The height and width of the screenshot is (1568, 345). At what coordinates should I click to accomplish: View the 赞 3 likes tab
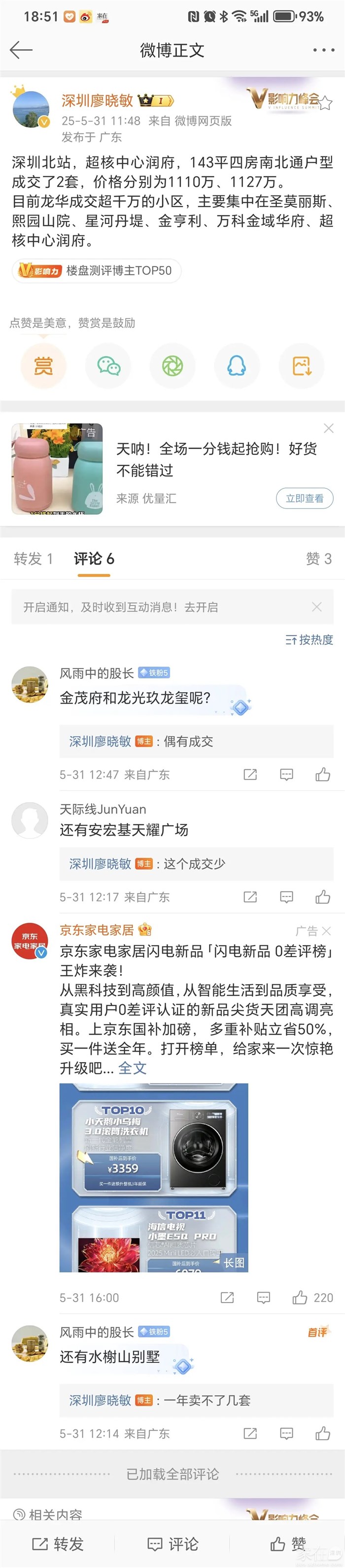[x=318, y=559]
